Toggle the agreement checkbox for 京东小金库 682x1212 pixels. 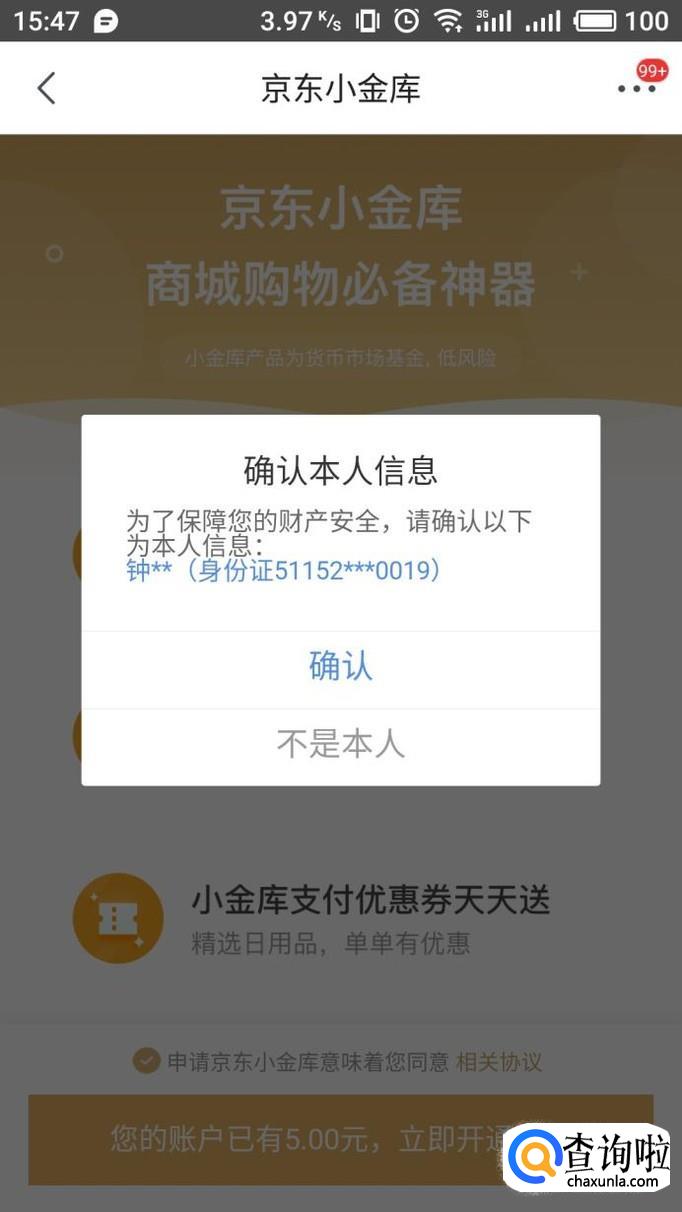click(x=146, y=1062)
